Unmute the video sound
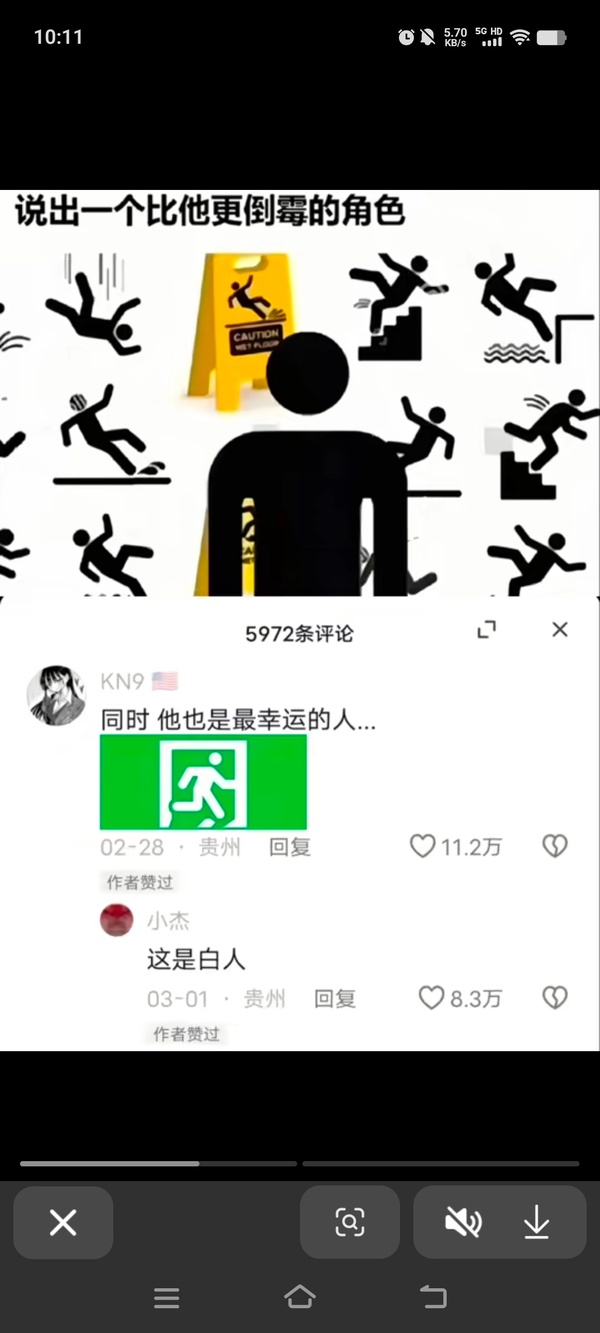This screenshot has width=600, height=1333. click(x=462, y=1222)
